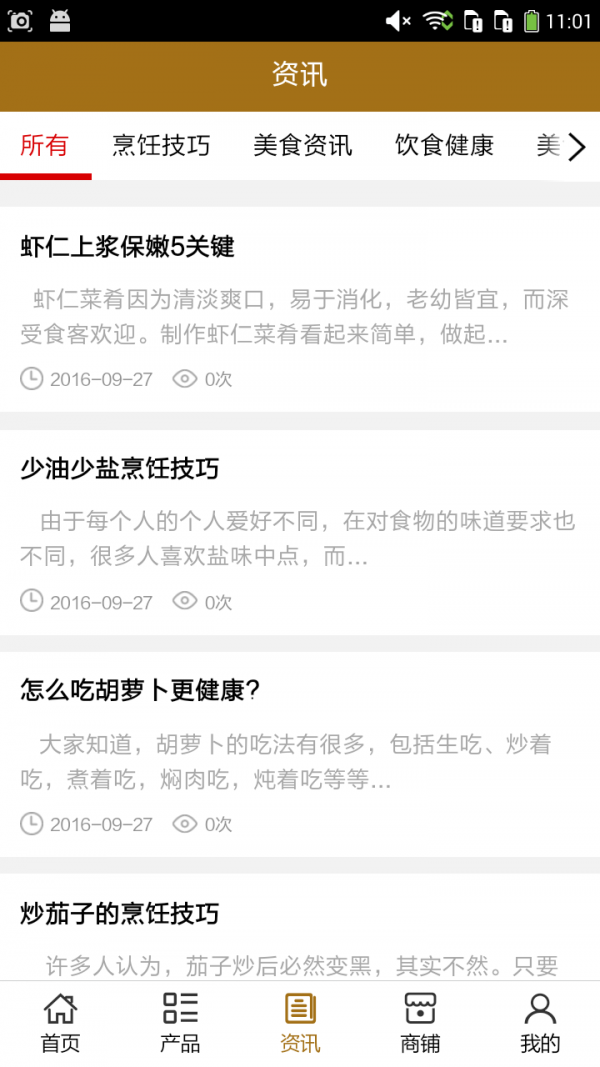The height and width of the screenshot is (1067, 600).
Task: Go to the 我的 profile tab
Action: click(x=540, y=1023)
